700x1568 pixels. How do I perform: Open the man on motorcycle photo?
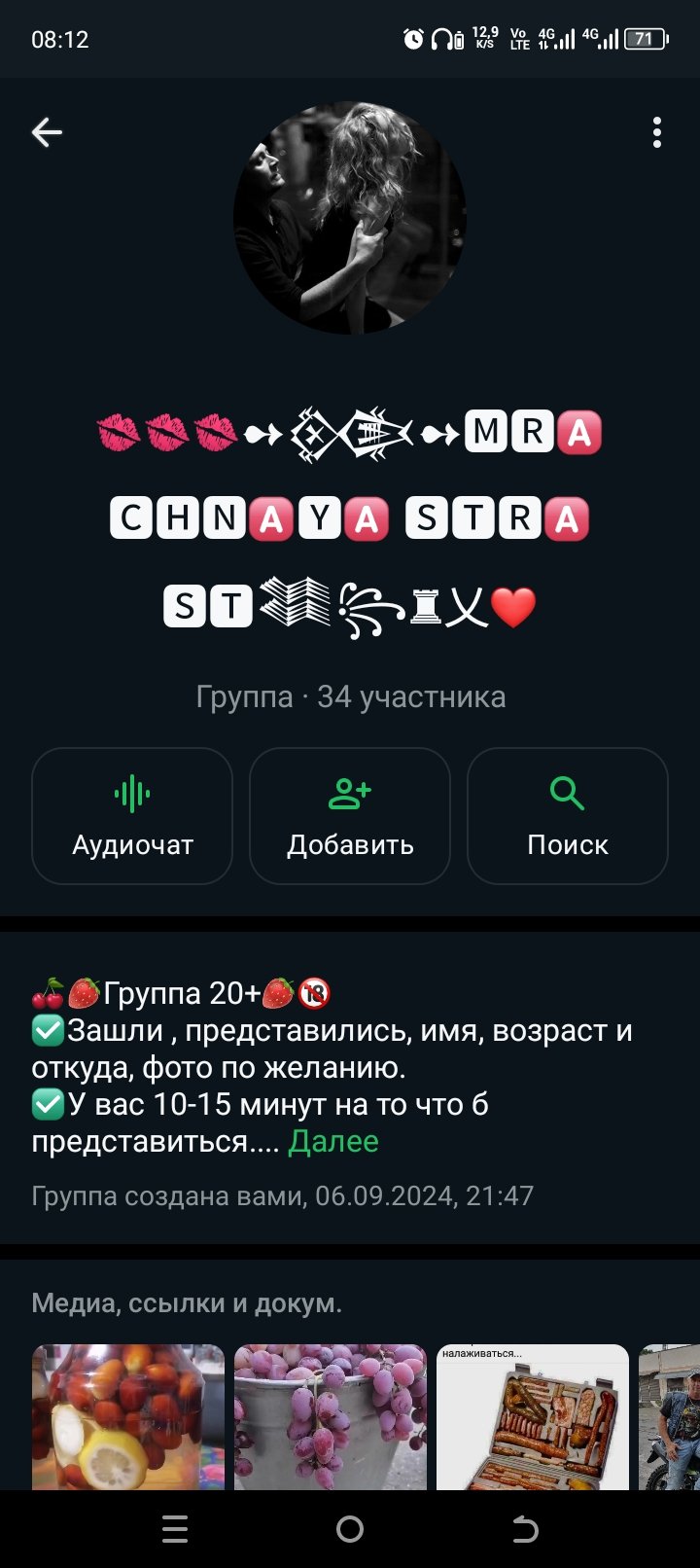click(x=669, y=1417)
